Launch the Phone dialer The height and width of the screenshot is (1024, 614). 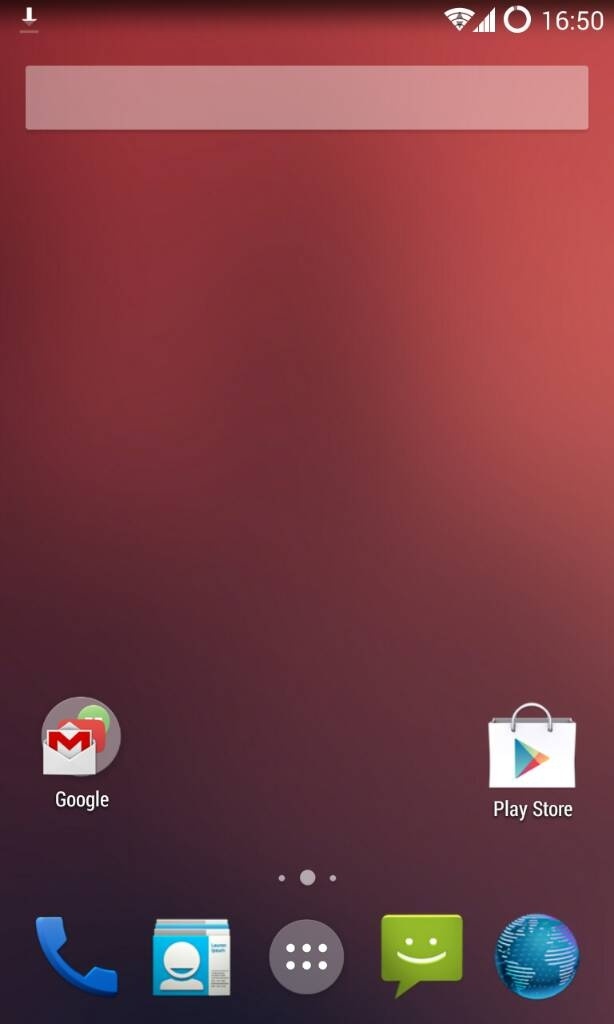tap(76, 956)
